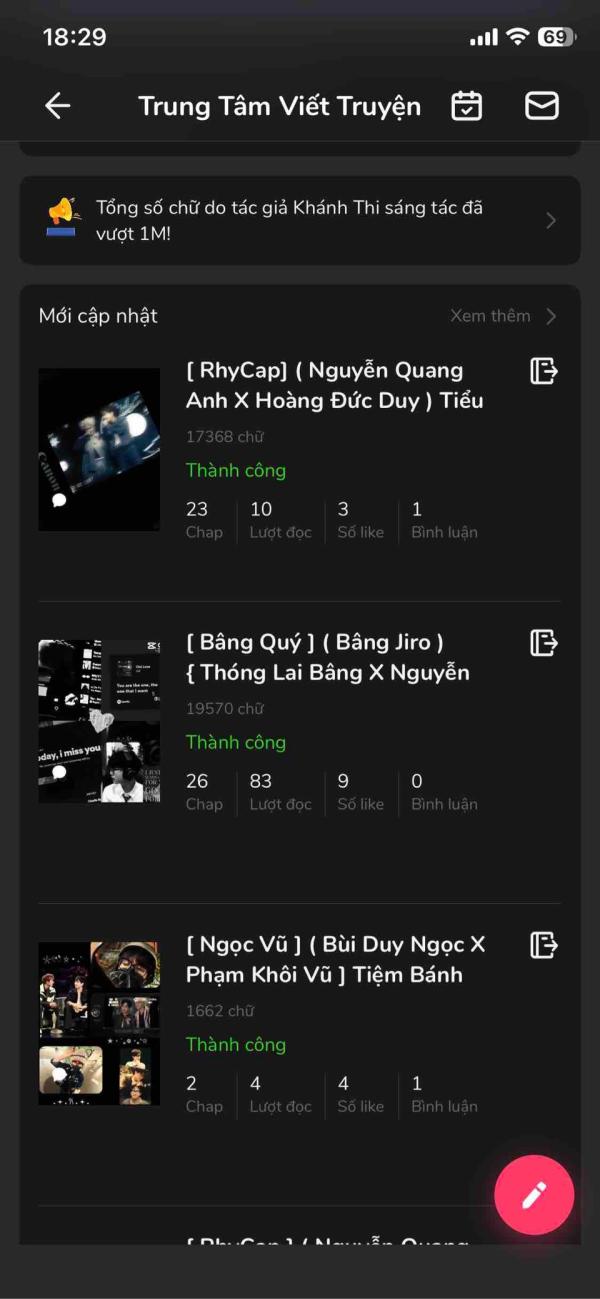Create a new story with the pencil button
Screen dimensions: 600x1299
(x=534, y=1194)
